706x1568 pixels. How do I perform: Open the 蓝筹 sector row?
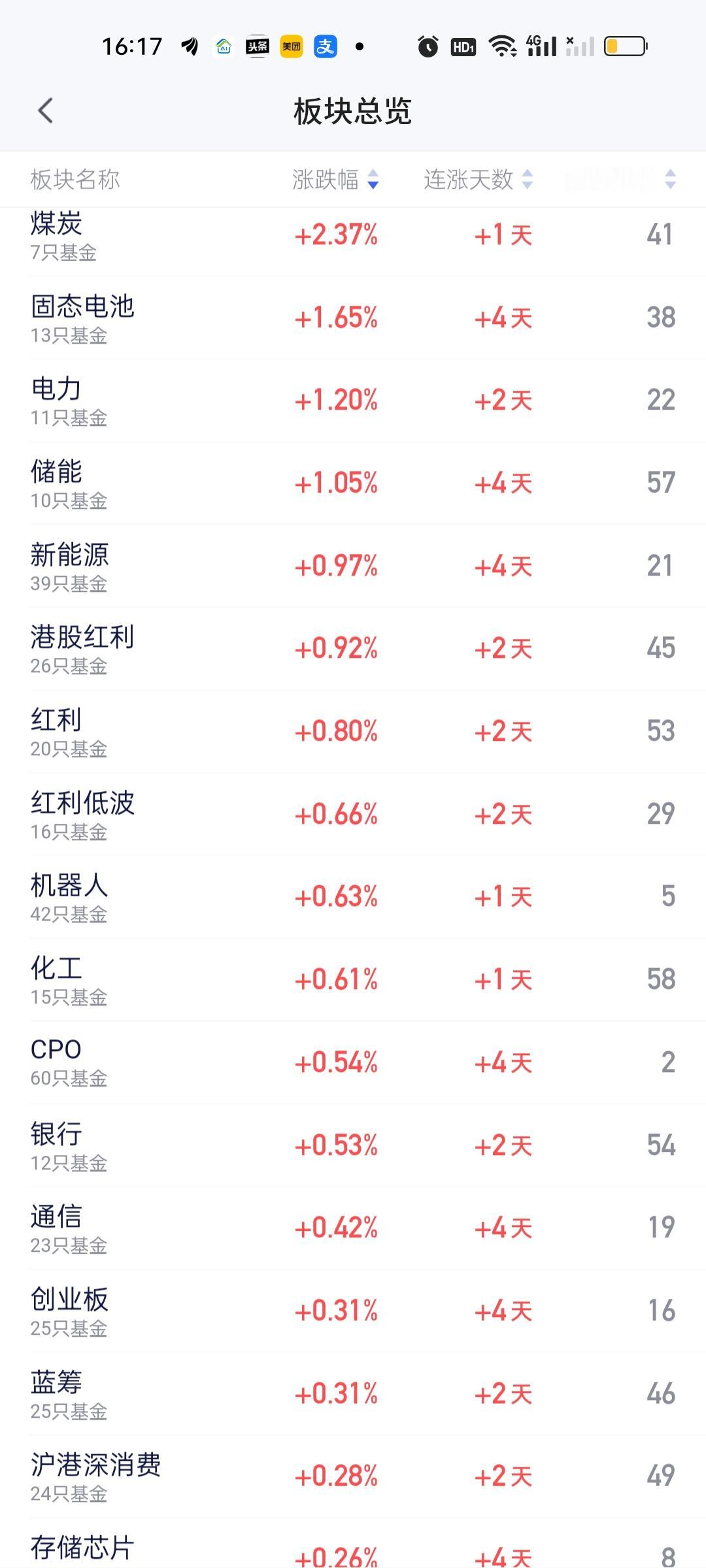coord(353,1394)
